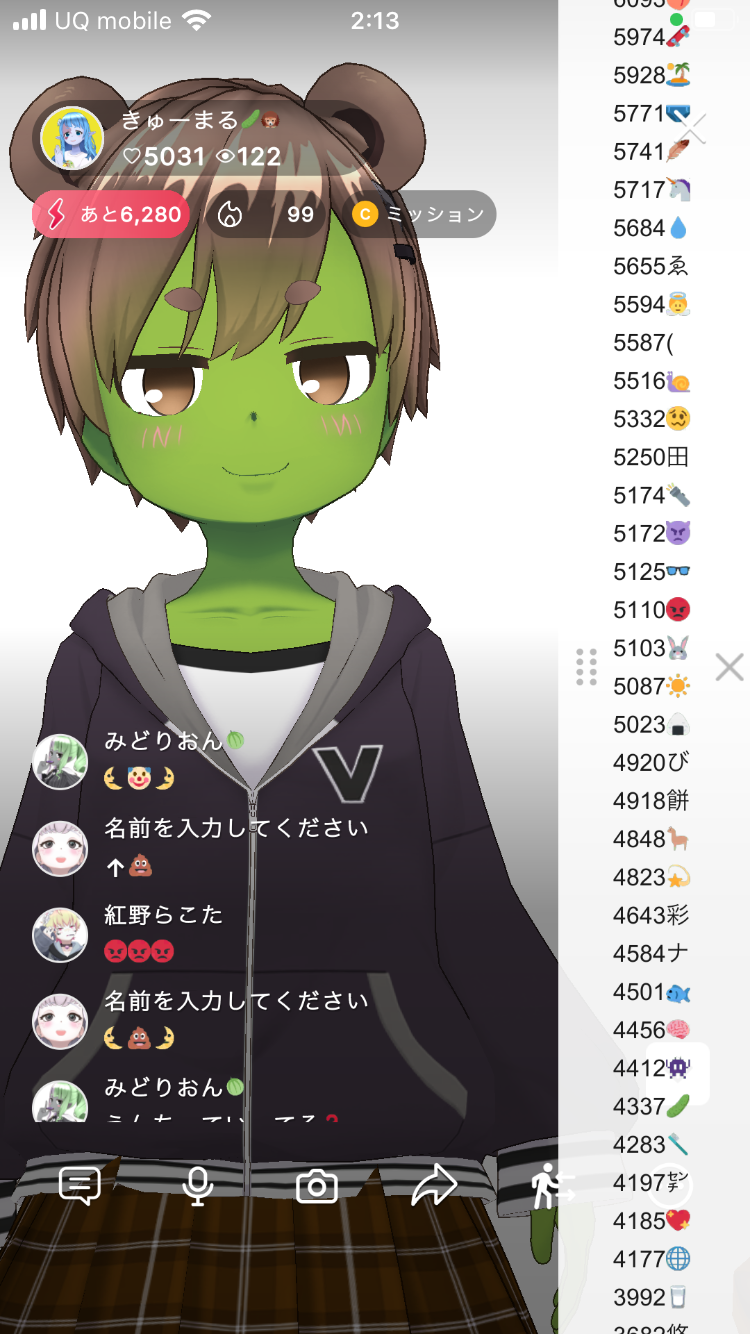Tap the あと6,280 rank gauge
This screenshot has height=1334, width=750.
pyautogui.click(x=112, y=214)
